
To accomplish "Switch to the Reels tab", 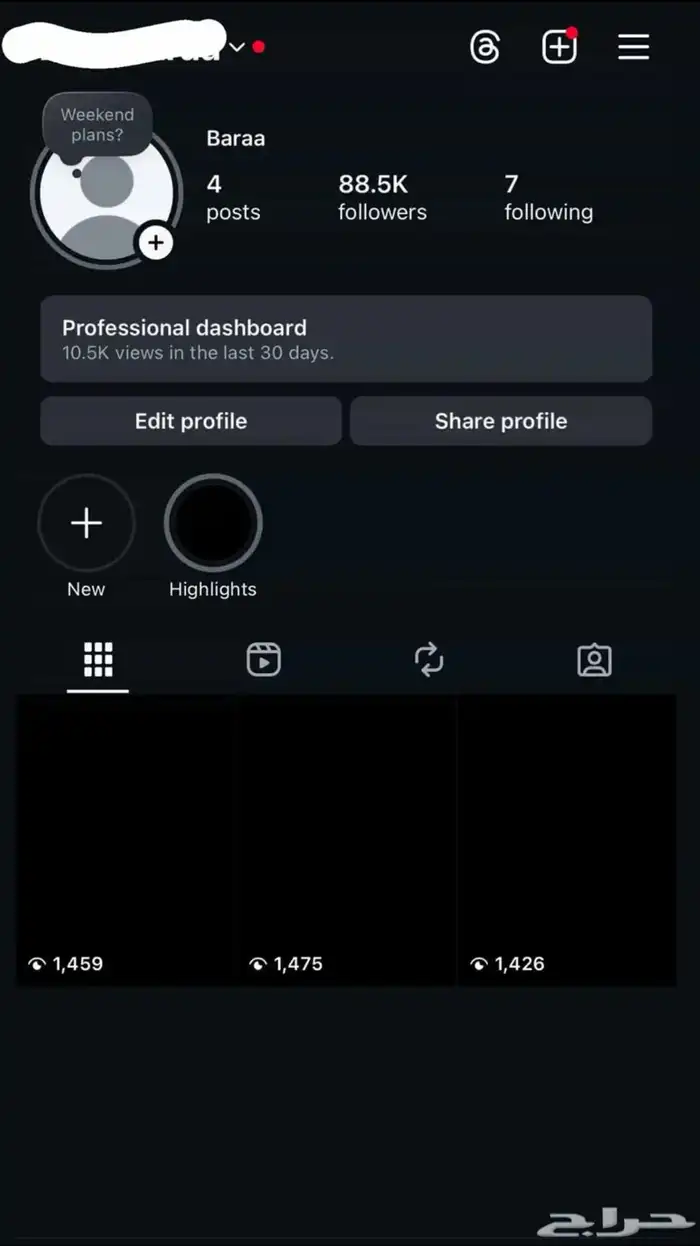I will click(x=264, y=660).
